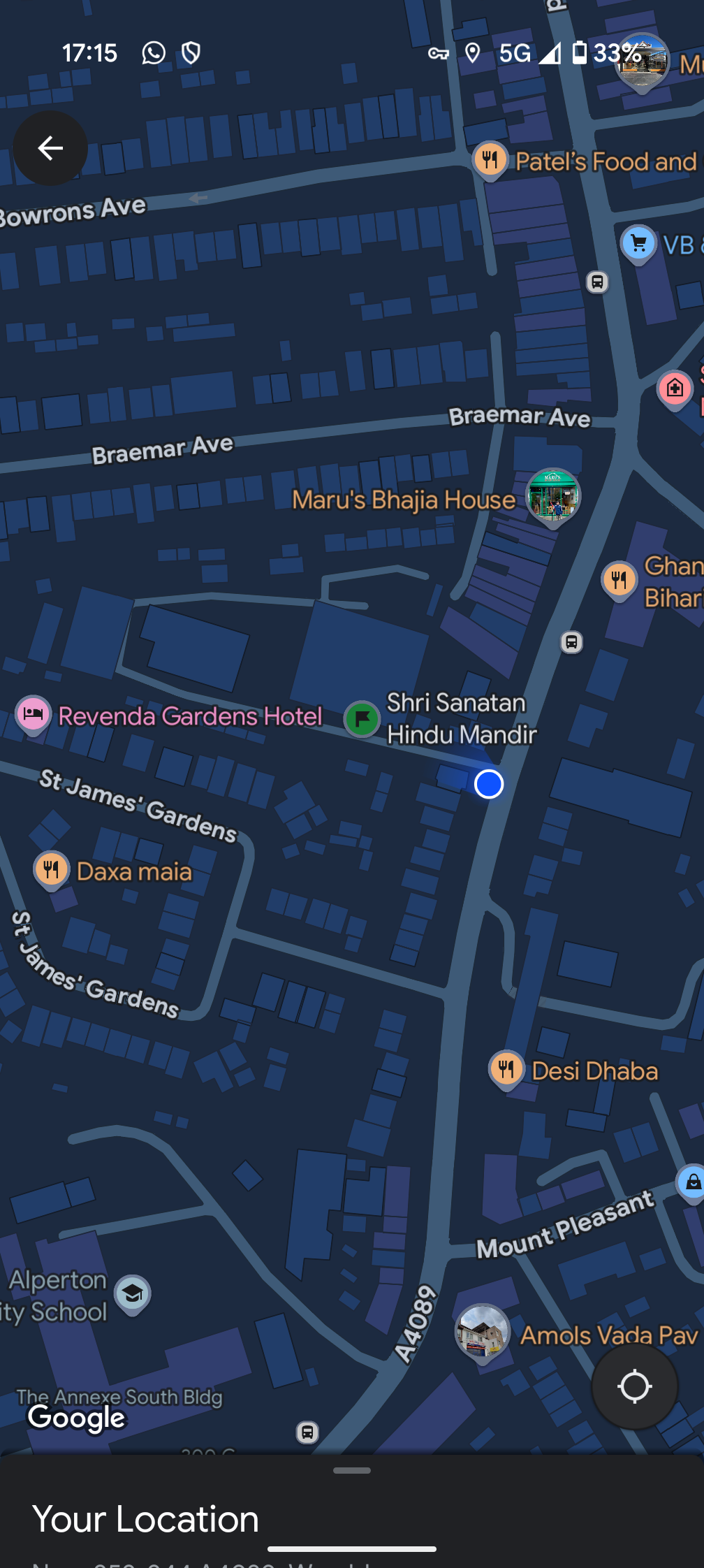Open the VB shopping cart pin
This screenshot has height=1568, width=704.
pyautogui.click(x=638, y=245)
